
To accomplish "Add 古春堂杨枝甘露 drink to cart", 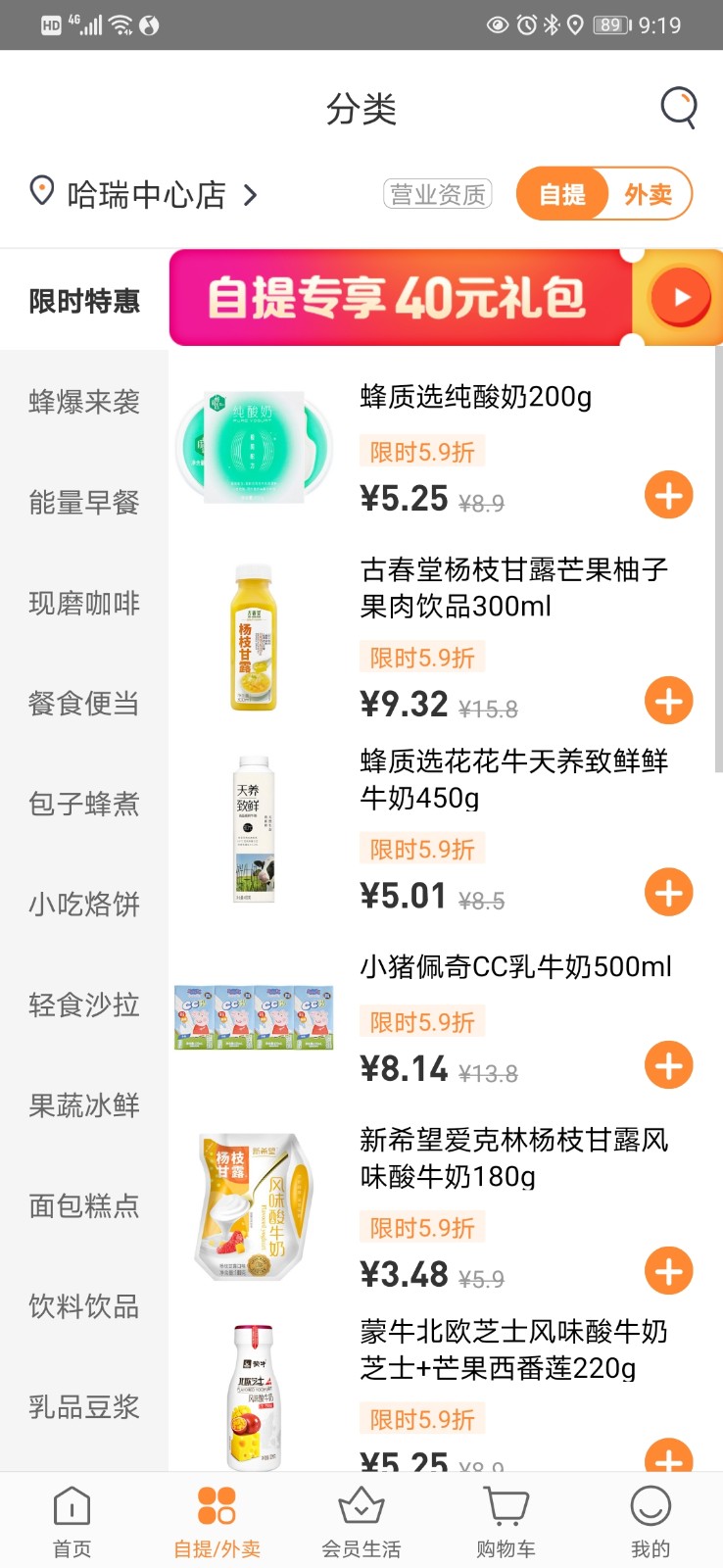I will tap(669, 701).
